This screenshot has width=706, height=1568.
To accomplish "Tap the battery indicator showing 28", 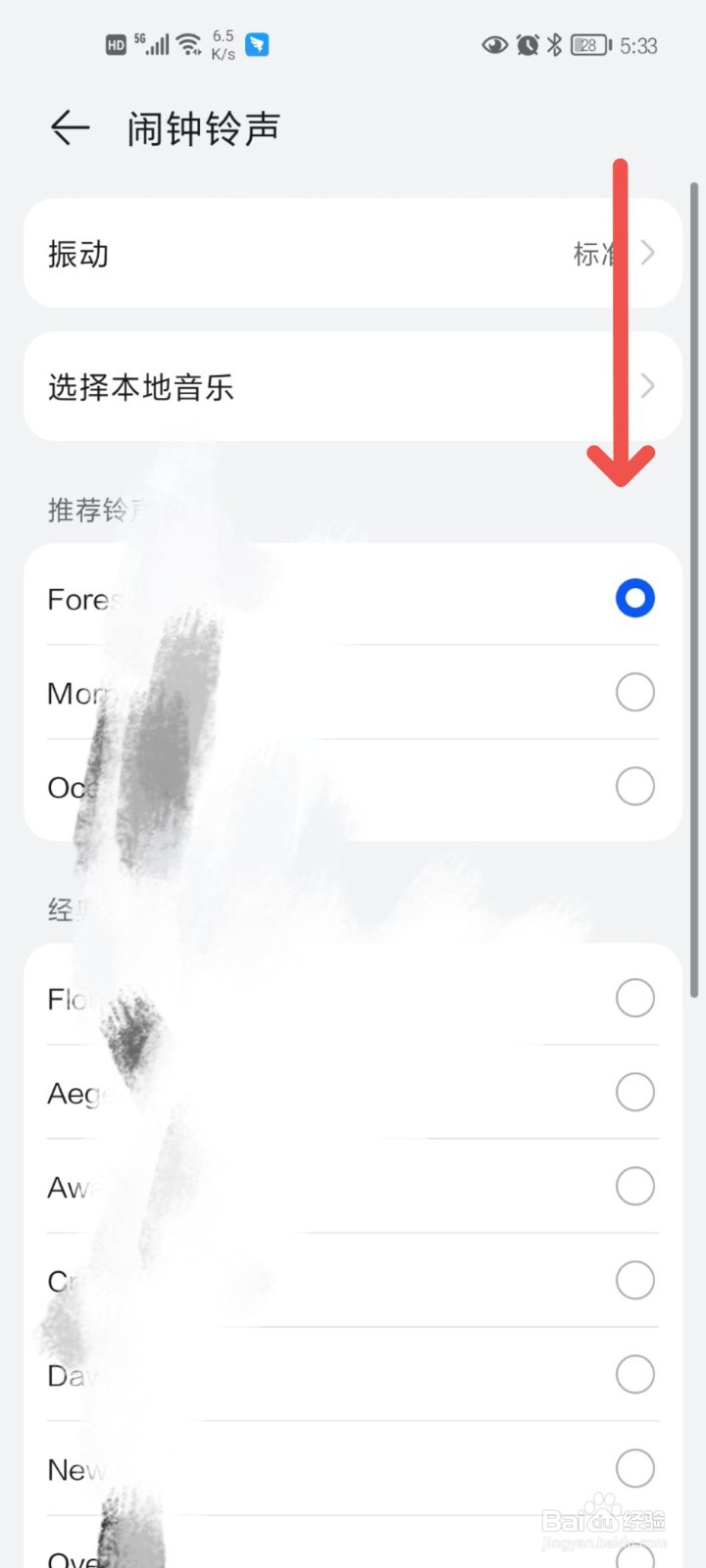I will tap(589, 44).
